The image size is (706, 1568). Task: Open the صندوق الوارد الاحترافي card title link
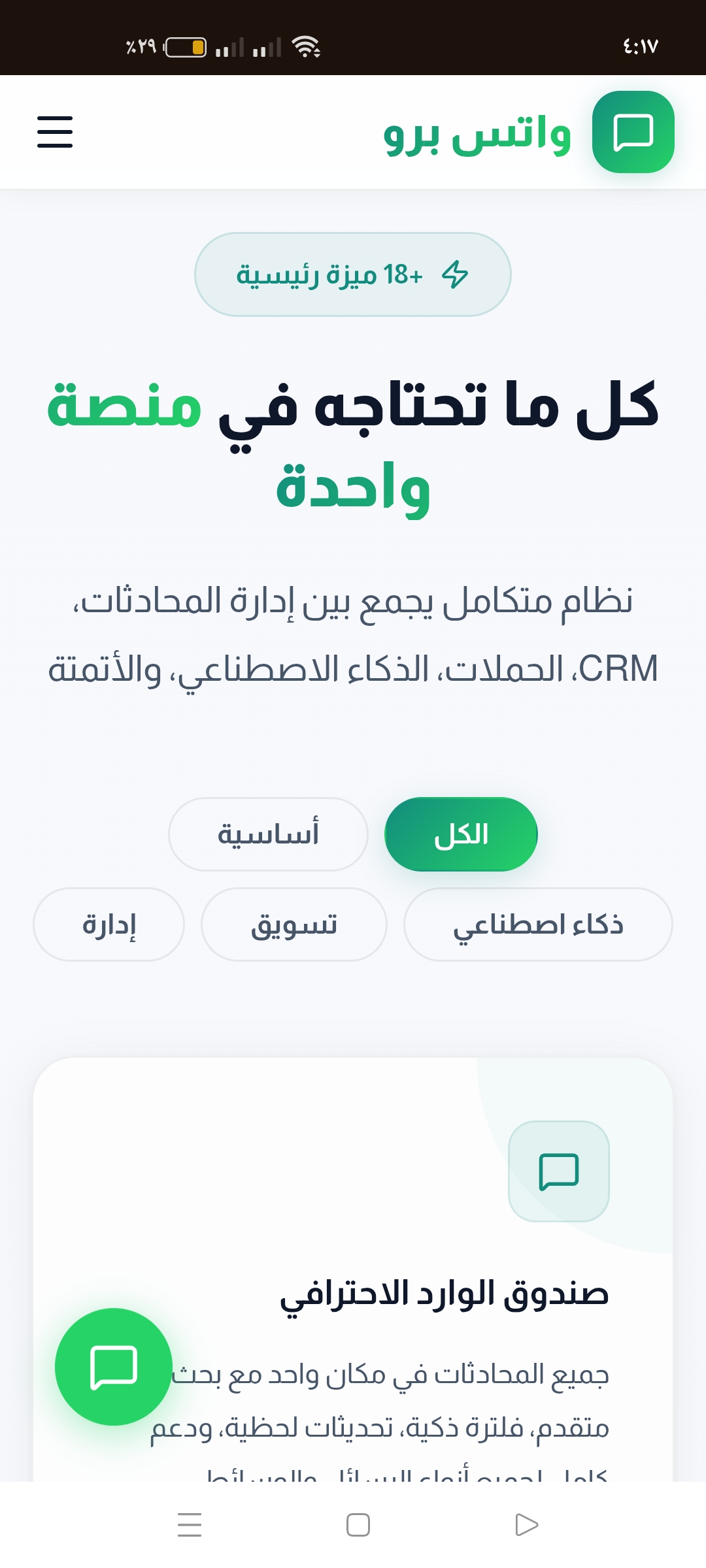(445, 1292)
